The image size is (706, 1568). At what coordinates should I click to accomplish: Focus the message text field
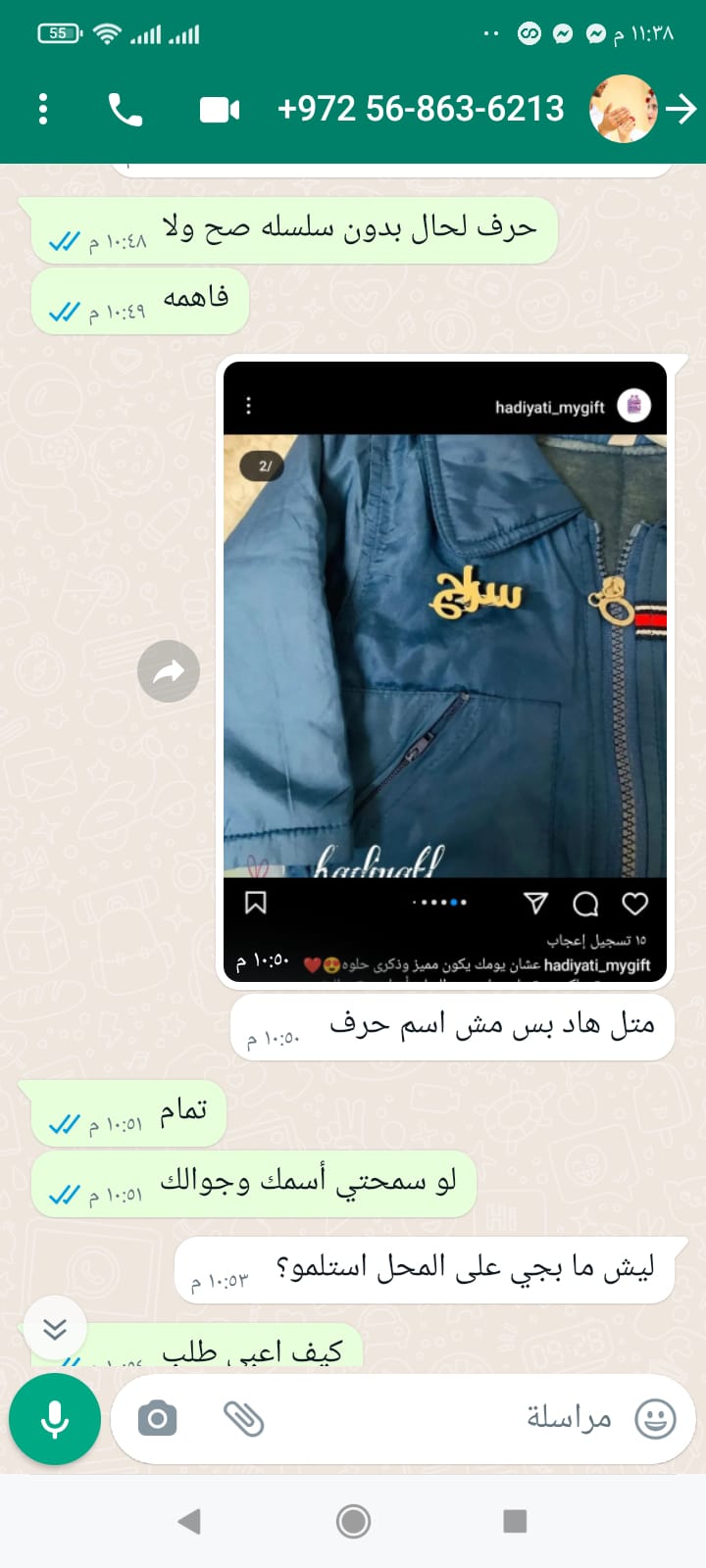pyautogui.click(x=441, y=1418)
